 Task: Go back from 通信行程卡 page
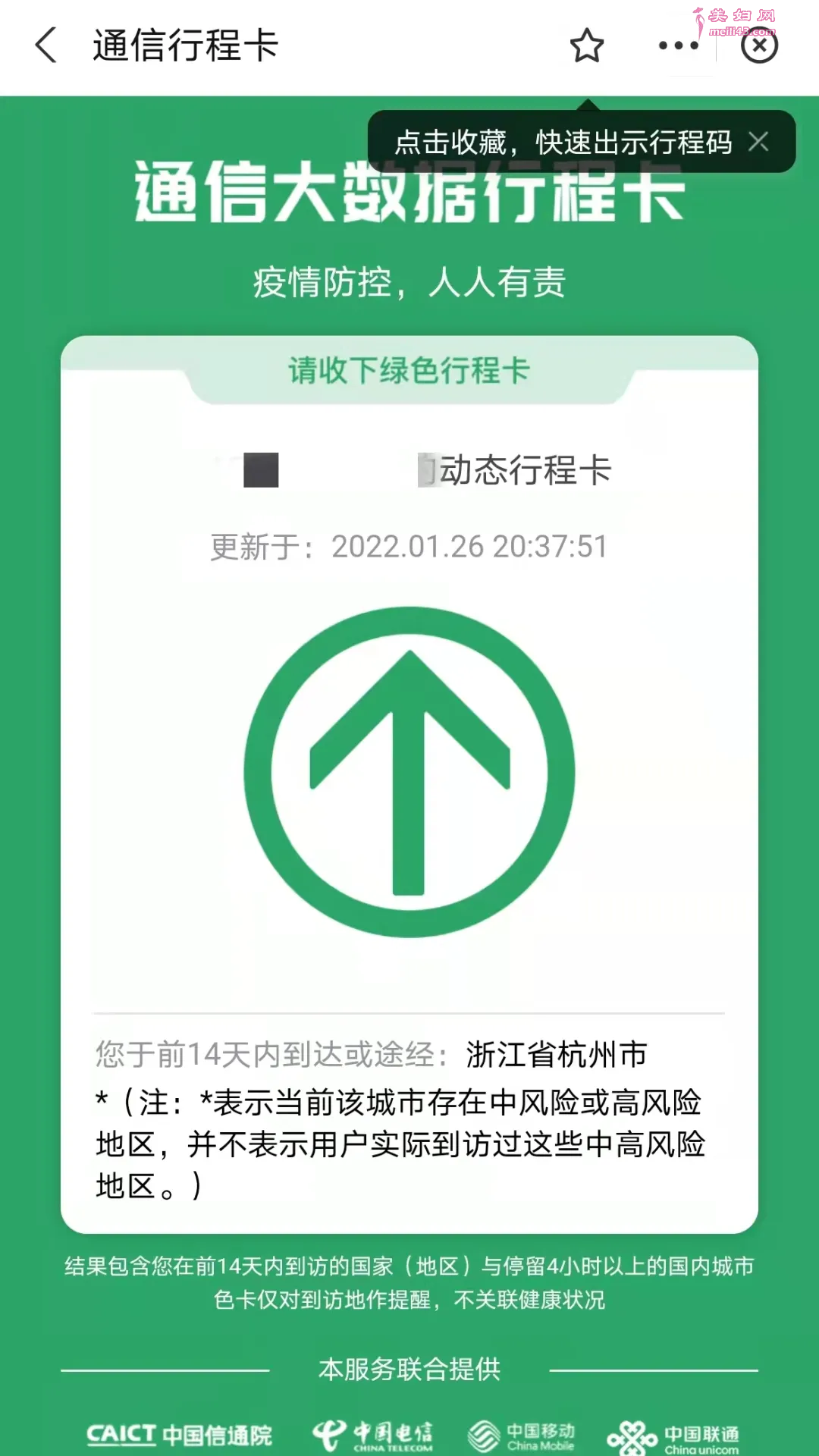(x=46, y=45)
